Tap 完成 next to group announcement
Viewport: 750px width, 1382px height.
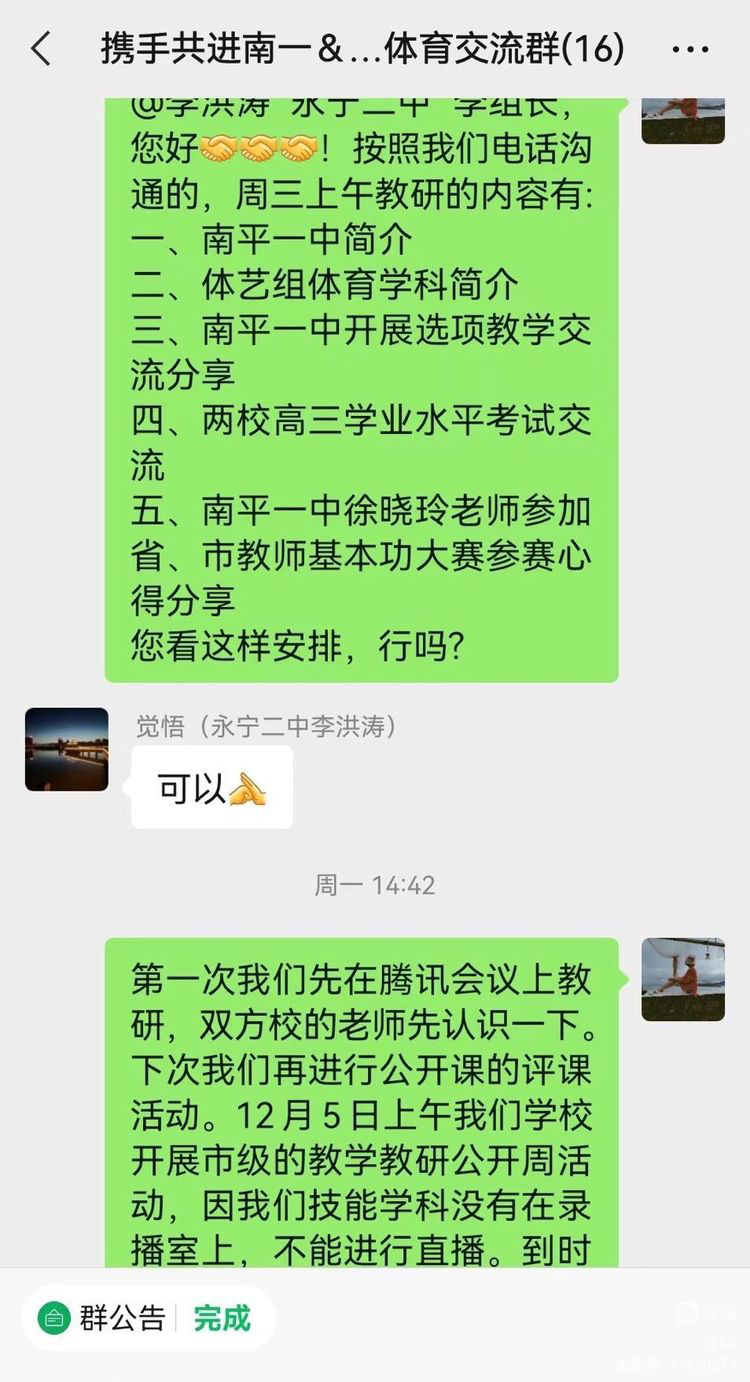pyautogui.click(x=222, y=1318)
